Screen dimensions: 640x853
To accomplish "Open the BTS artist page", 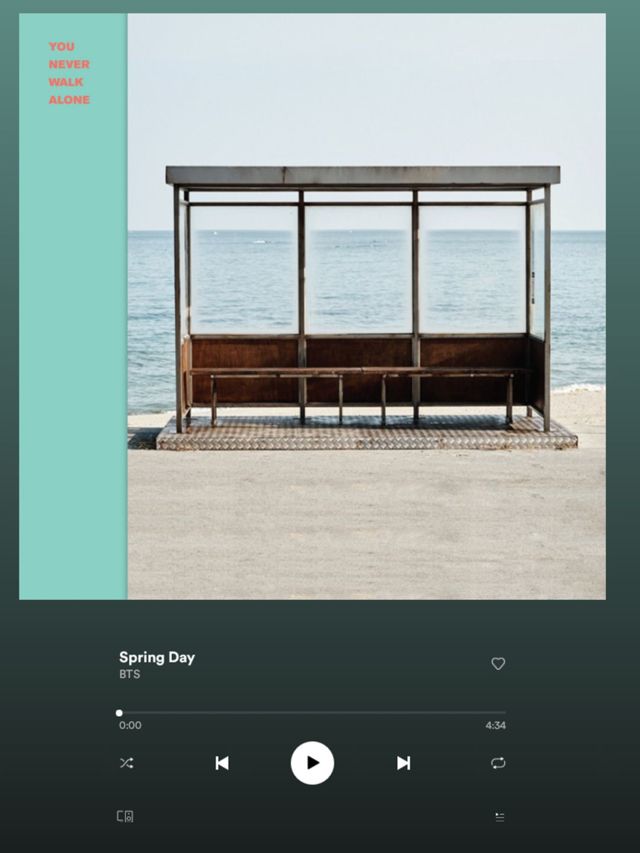I will tap(130, 675).
